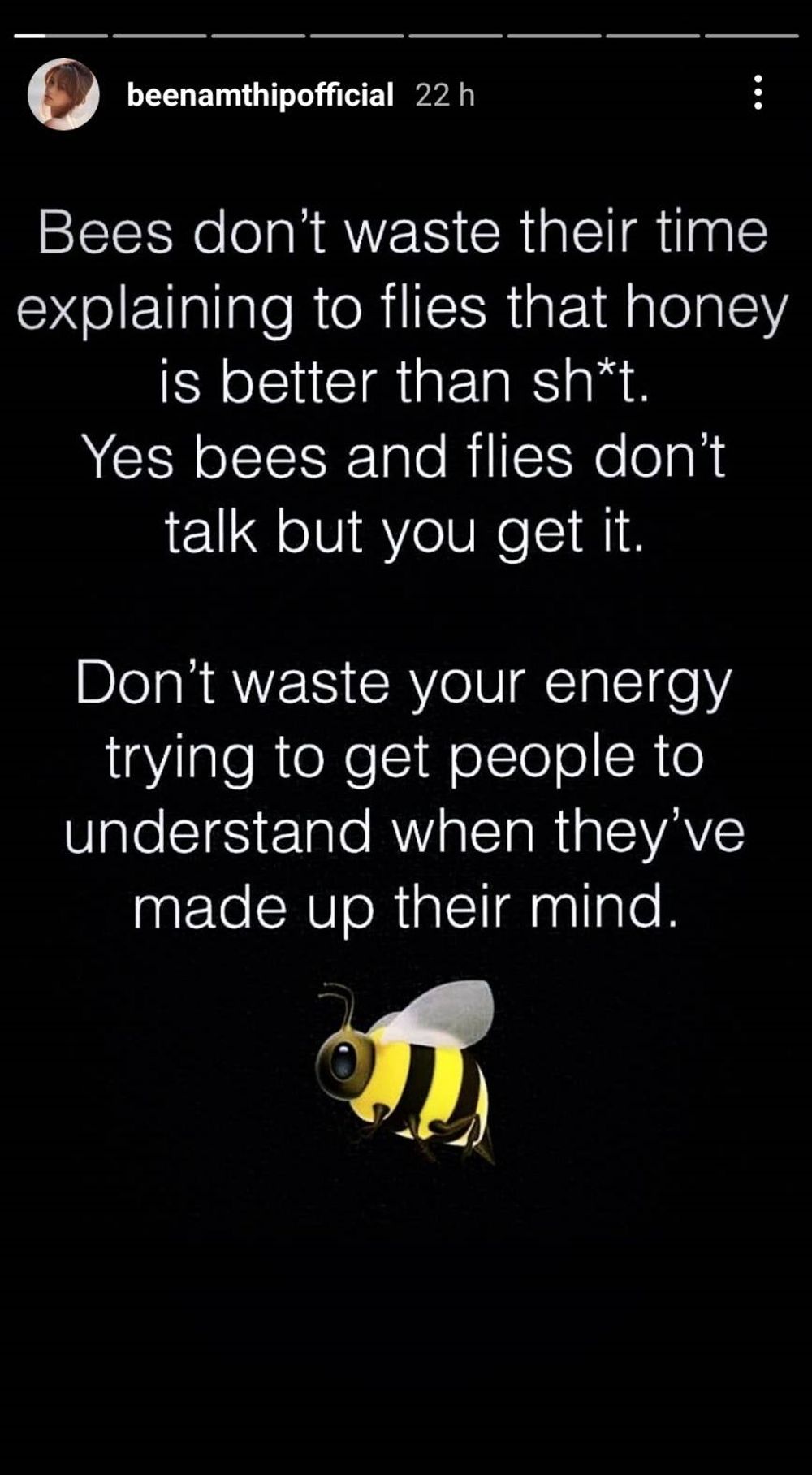Viewport: 812px width, 1475px height.
Task: Open the story options three-dot menu
Action: click(x=758, y=93)
